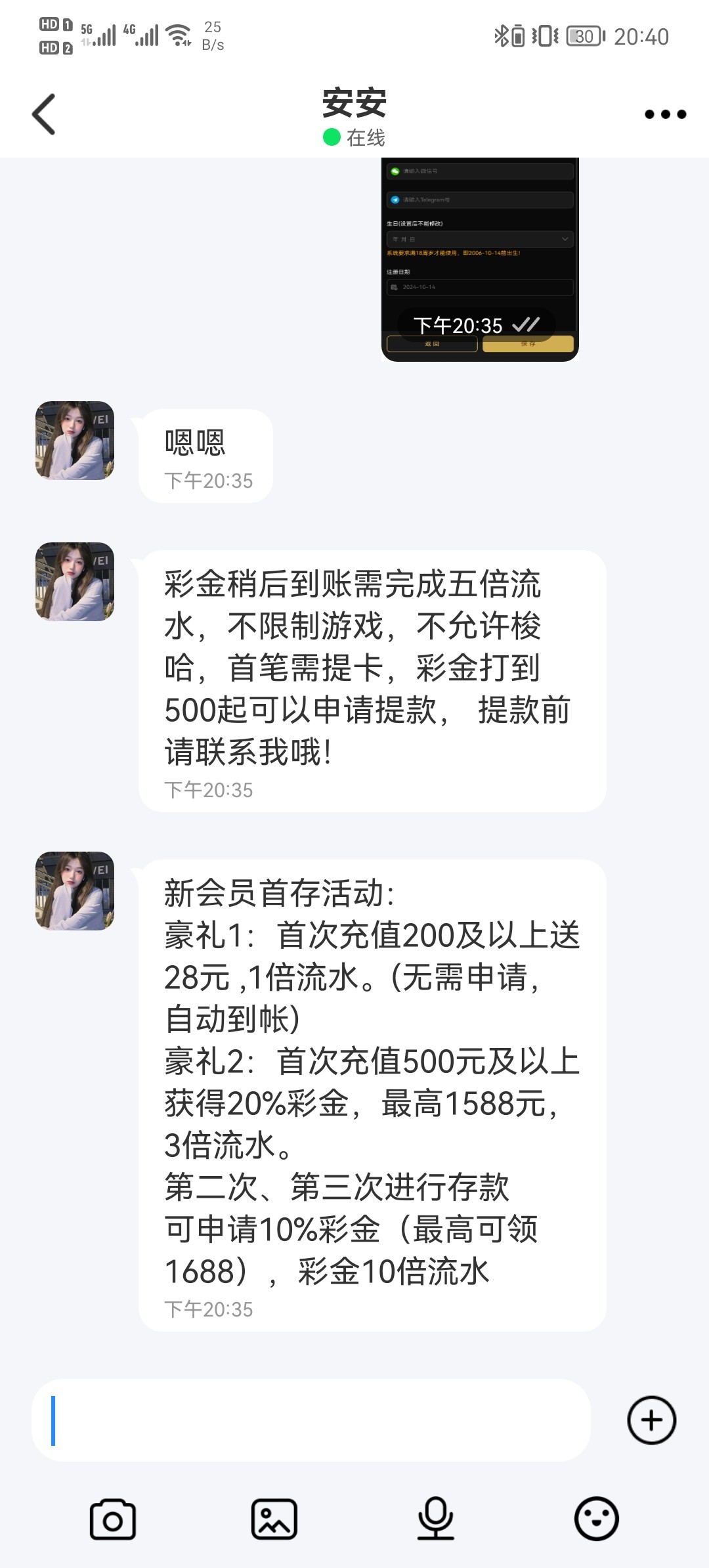Image resolution: width=709 pixels, height=1568 pixels.
Task: Open contact details via 安安's name in the header
Action: coord(354,104)
